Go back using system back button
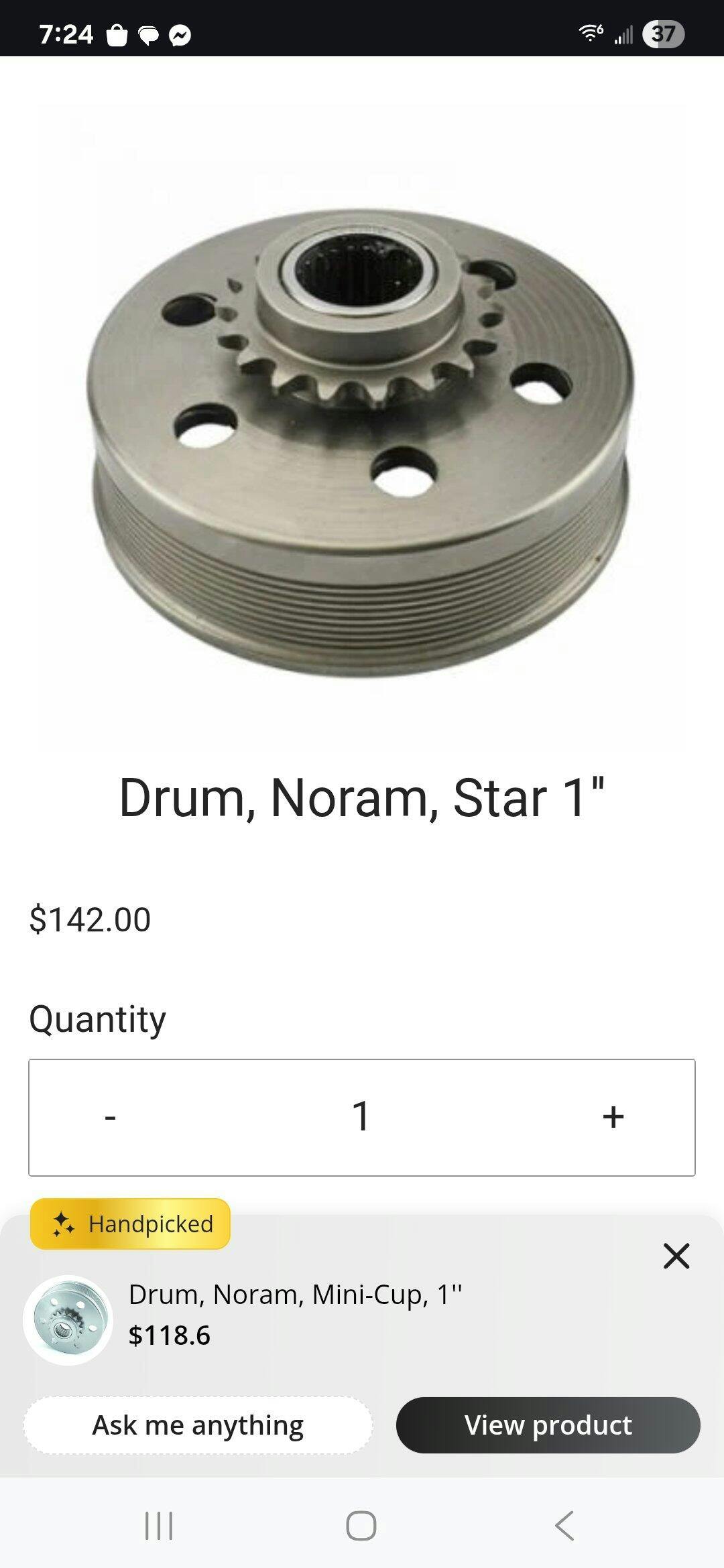Viewport: 724px width, 1568px height. (x=564, y=1526)
